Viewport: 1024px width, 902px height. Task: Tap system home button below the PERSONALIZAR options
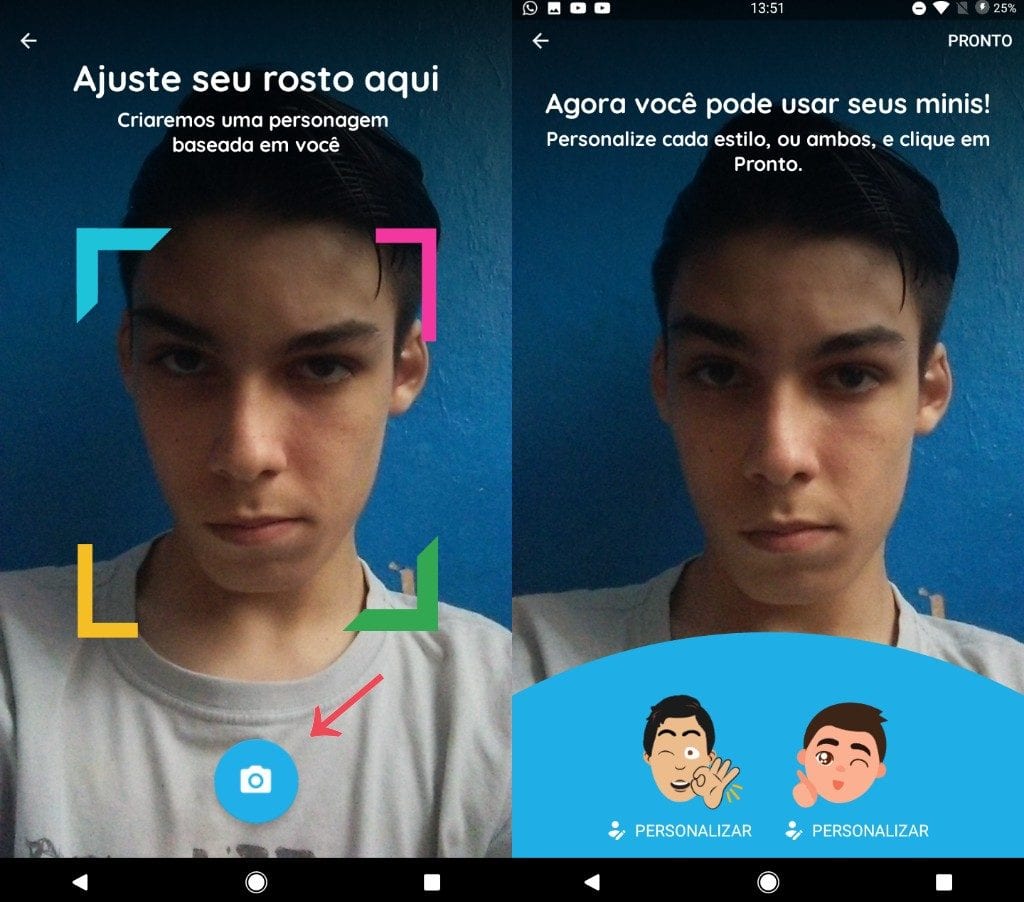click(x=768, y=882)
